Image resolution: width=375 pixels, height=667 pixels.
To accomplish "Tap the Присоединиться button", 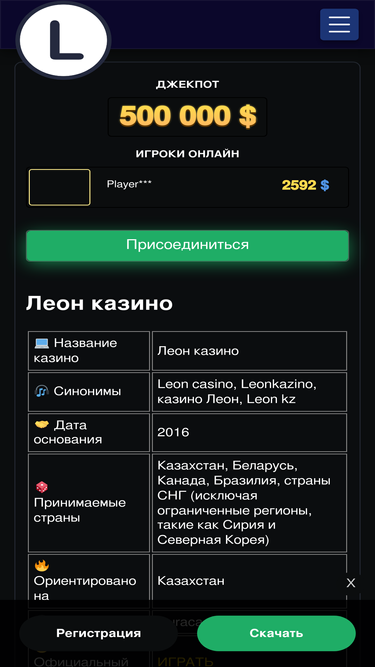I will [x=188, y=245].
